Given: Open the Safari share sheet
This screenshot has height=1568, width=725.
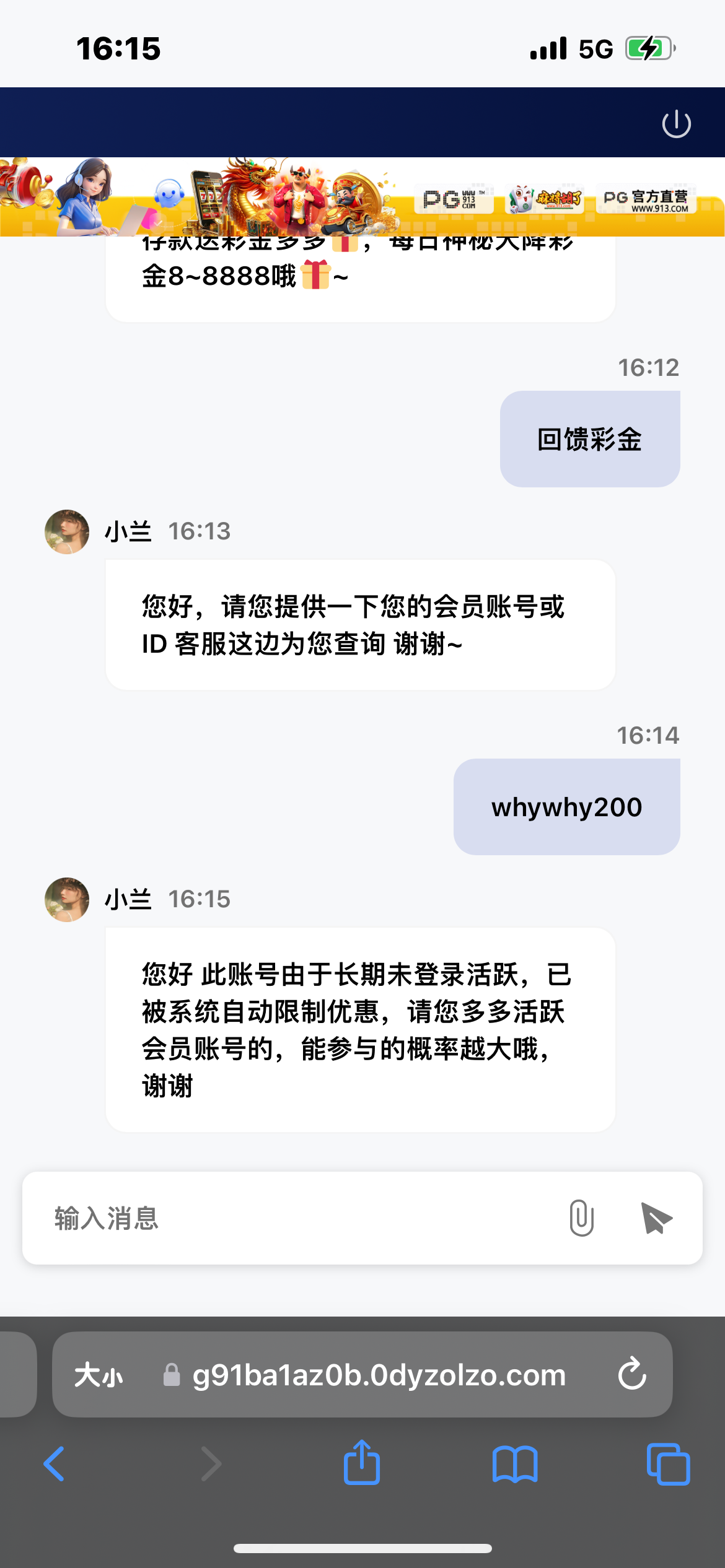Looking at the screenshot, I should point(362,1463).
